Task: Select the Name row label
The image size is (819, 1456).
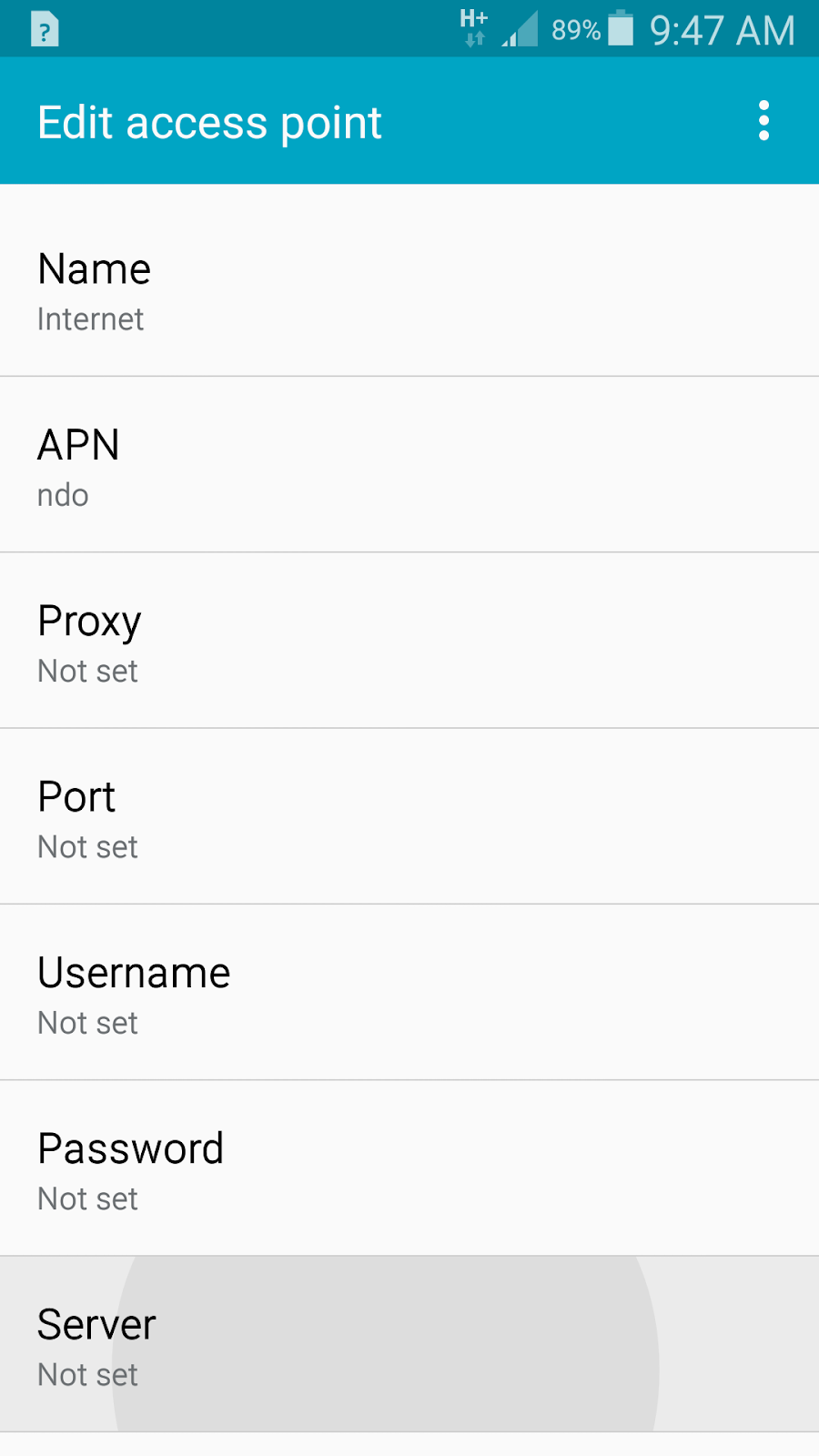Action: click(94, 268)
